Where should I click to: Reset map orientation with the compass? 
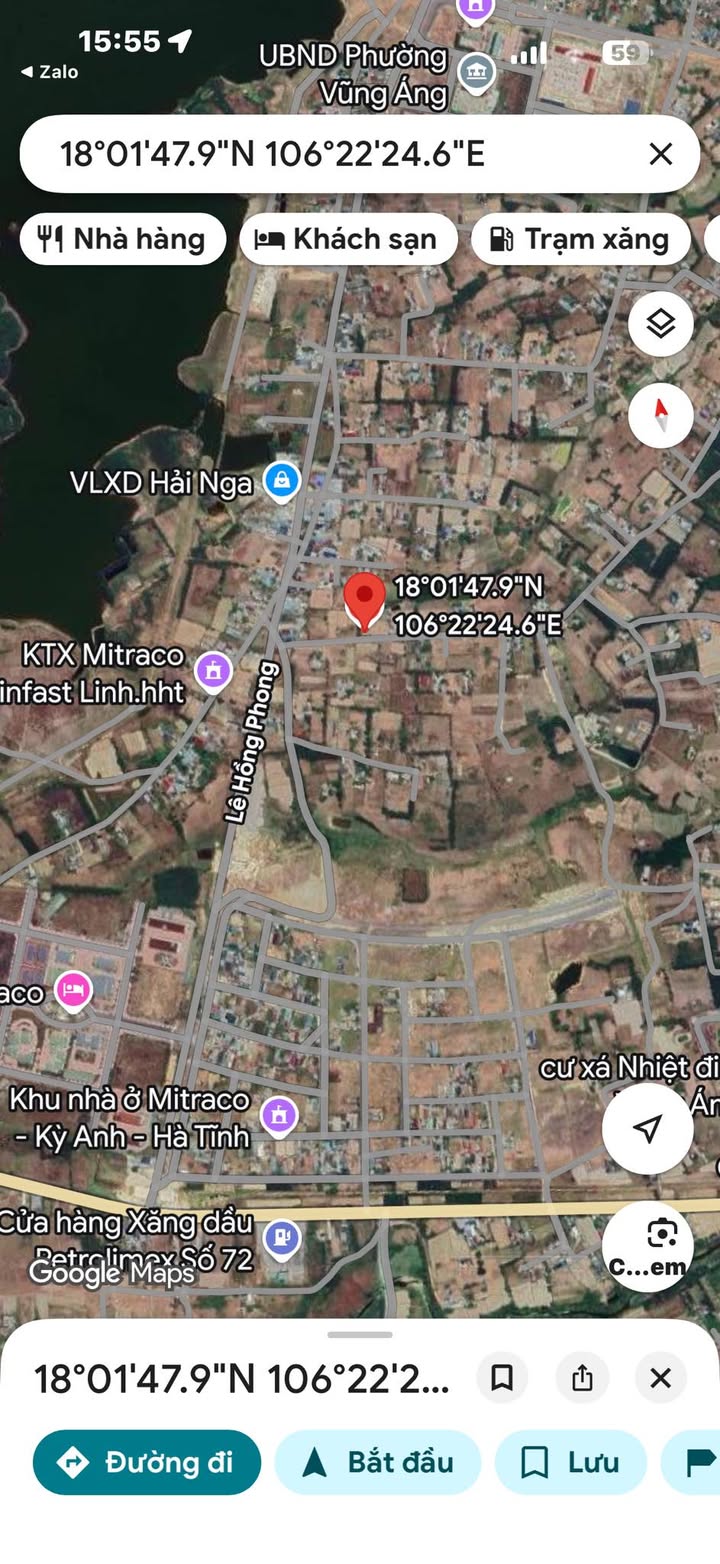pyautogui.click(x=661, y=414)
